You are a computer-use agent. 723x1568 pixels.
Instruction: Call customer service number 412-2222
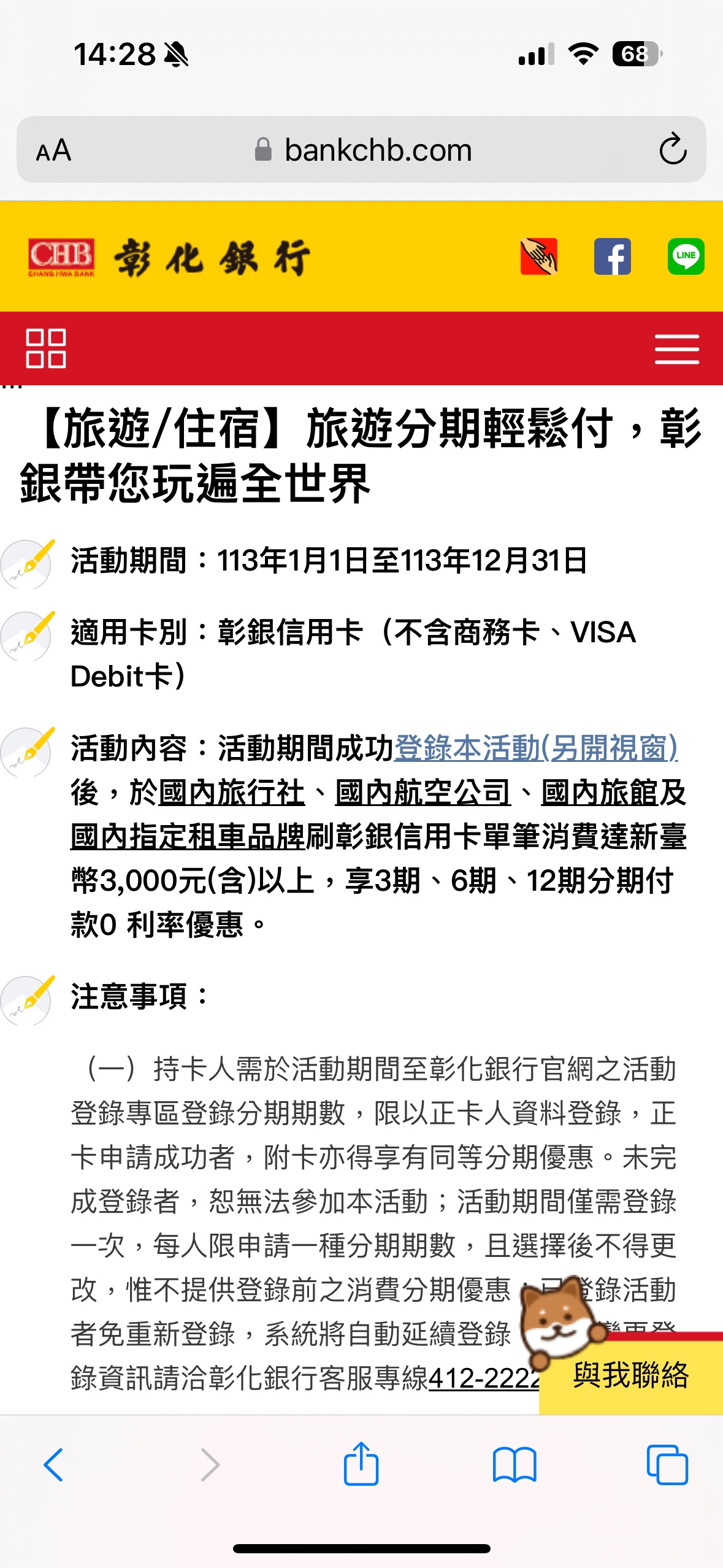click(484, 1378)
